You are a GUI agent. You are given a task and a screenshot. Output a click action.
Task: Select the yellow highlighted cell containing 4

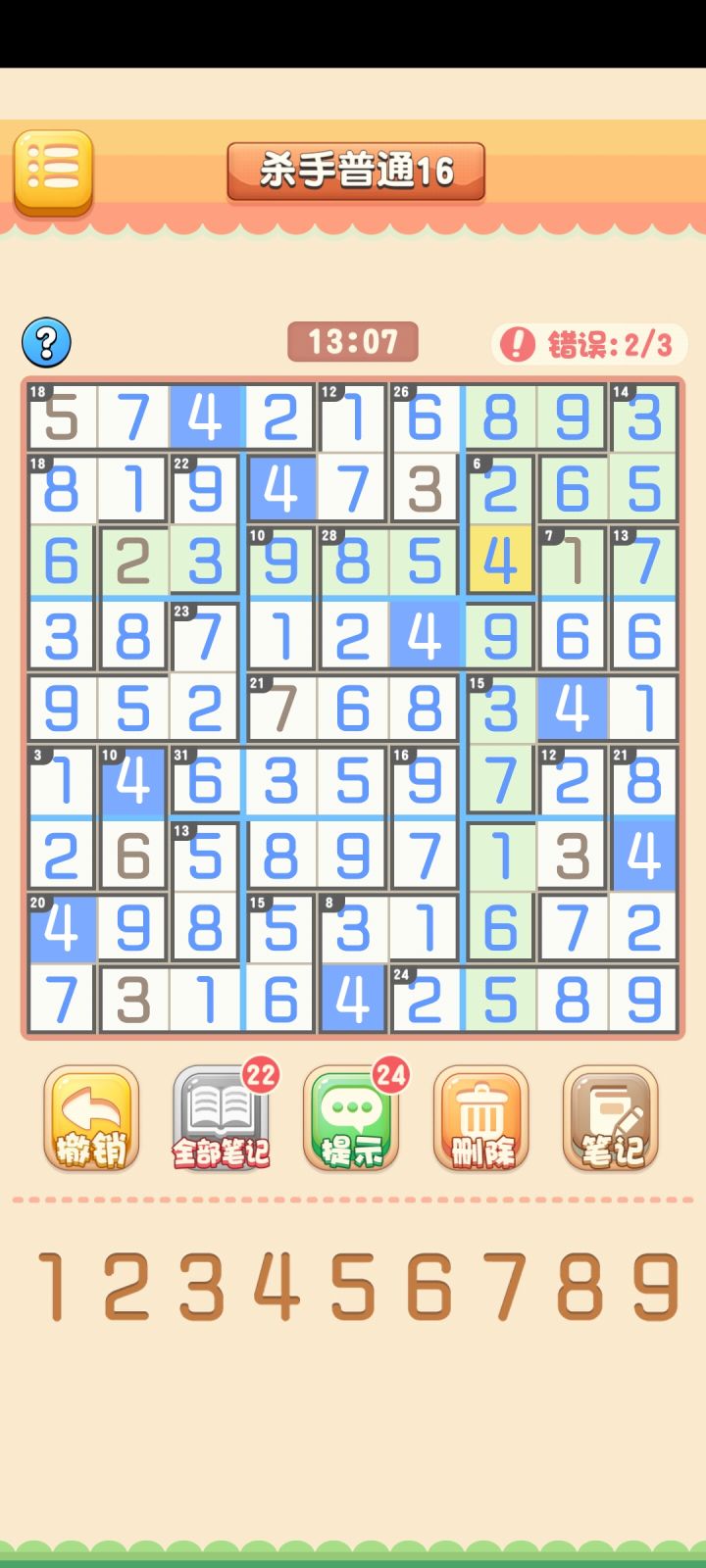coord(500,560)
